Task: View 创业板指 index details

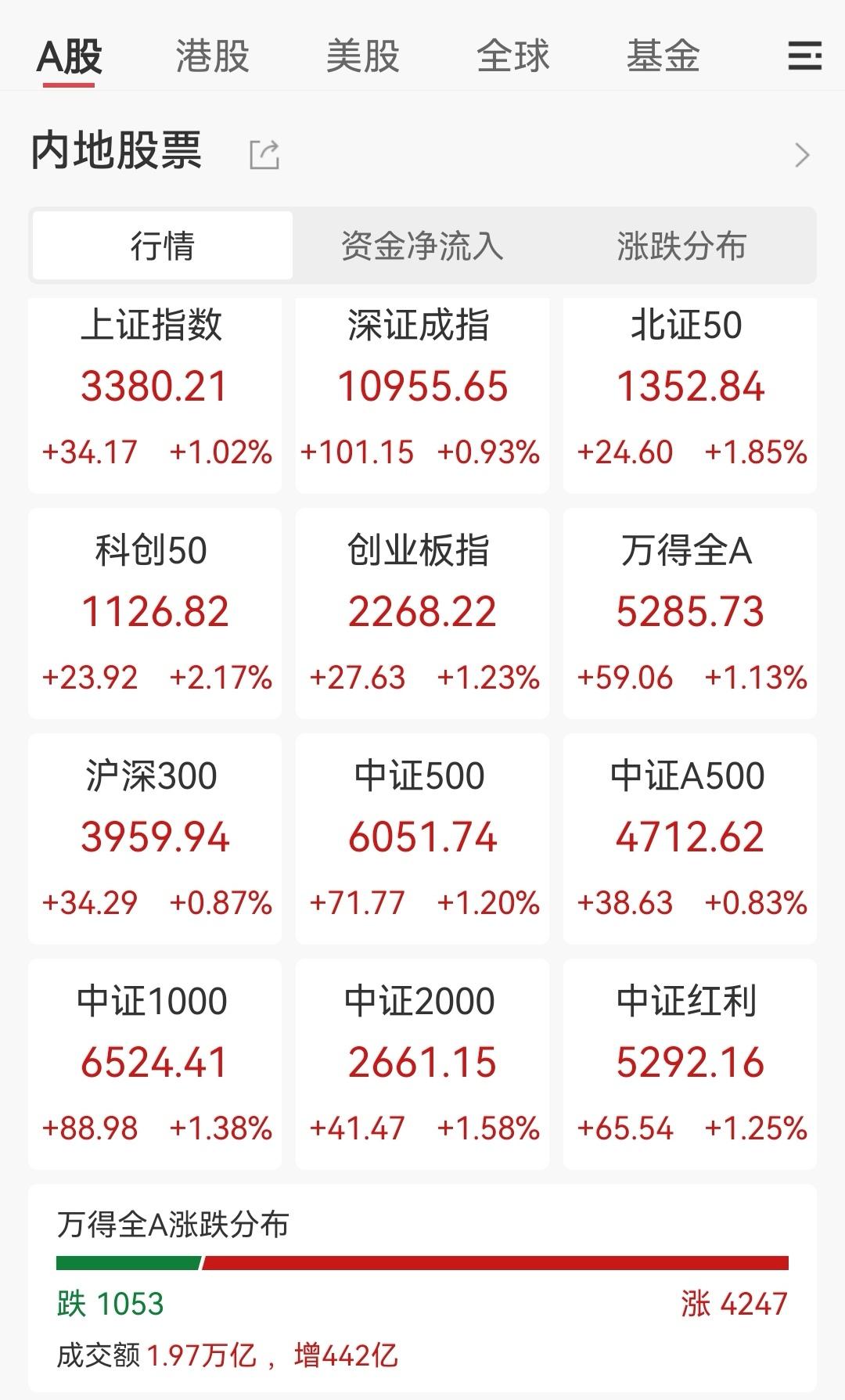Action: [x=422, y=613]
